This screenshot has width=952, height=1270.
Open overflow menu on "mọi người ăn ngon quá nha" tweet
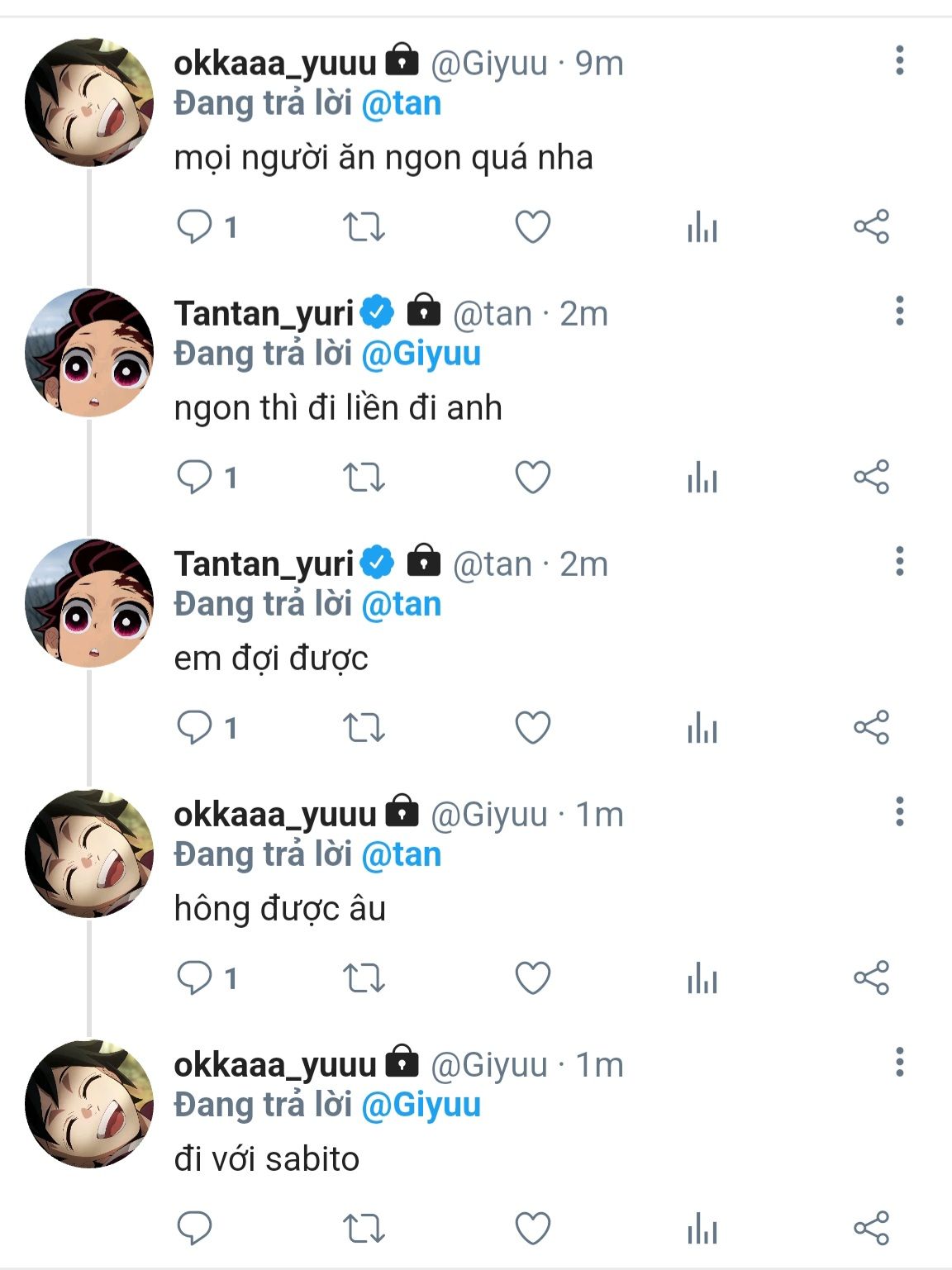click(x=899, y=61)
